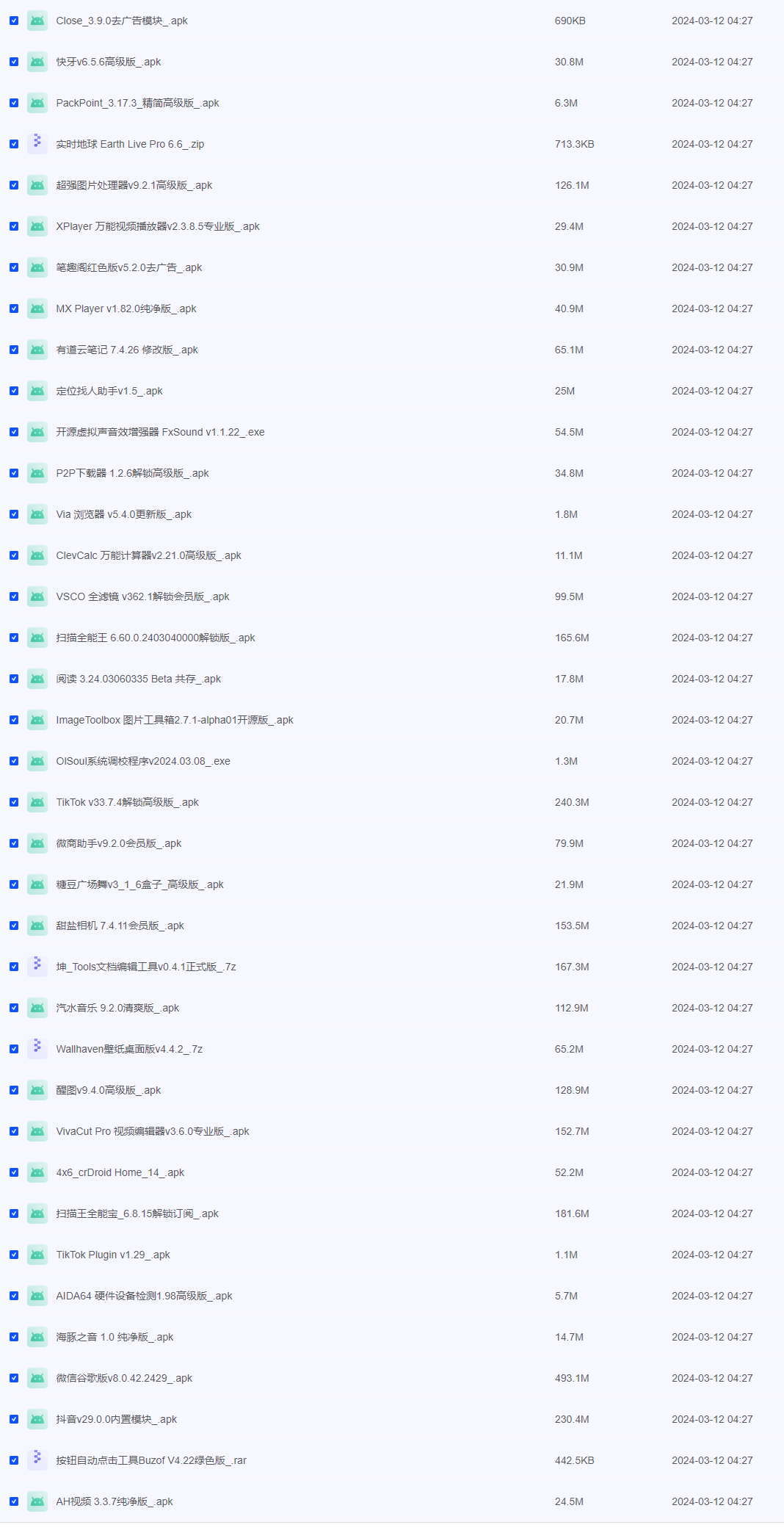The height and width of the screenshot is (1533, 784).
Task: Open VSCO 全滤镜 v362.1 apk file
Action: [x=142, y=596]
